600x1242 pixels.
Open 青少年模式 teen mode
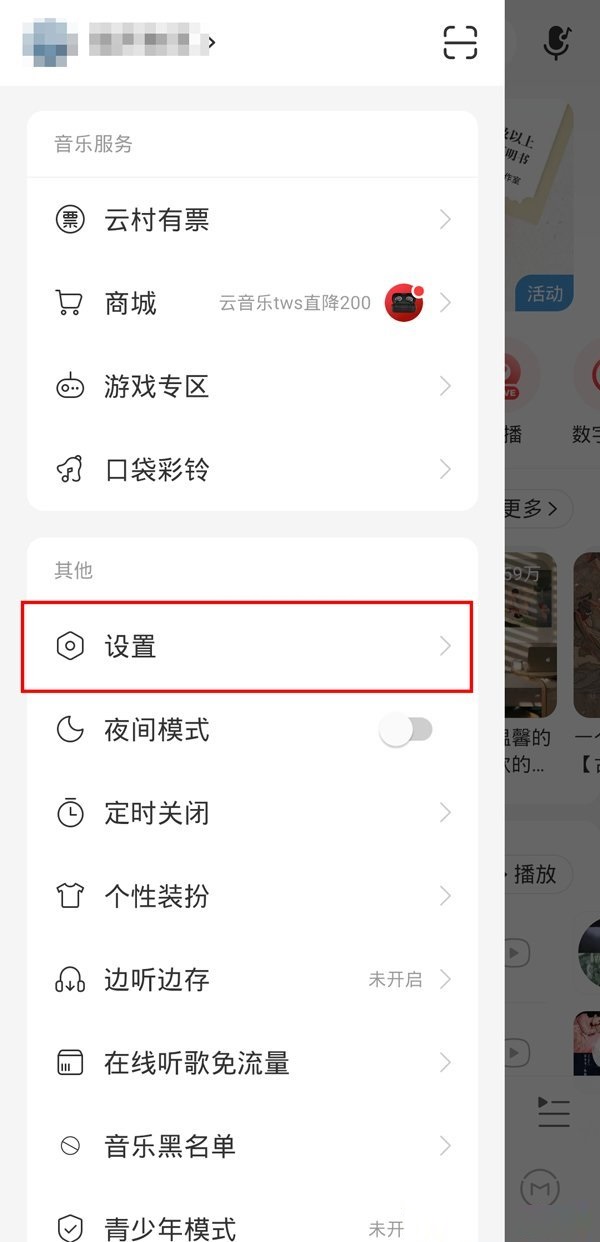pos(252,1226)
